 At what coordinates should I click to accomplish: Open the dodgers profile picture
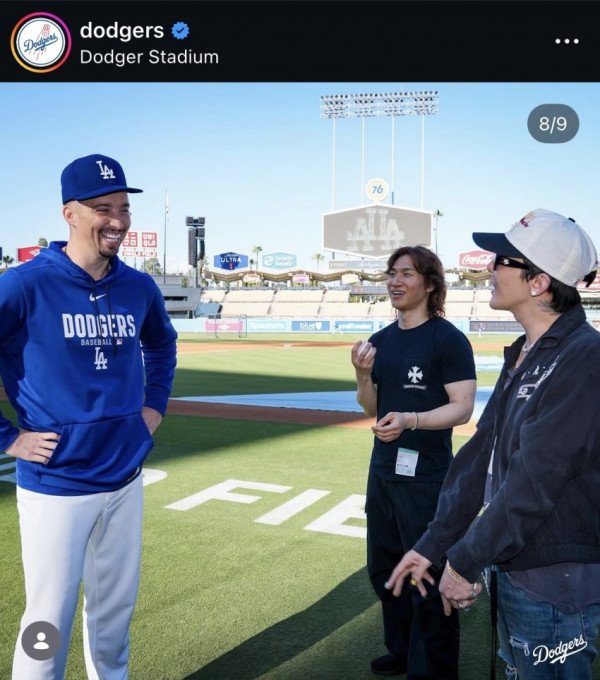(41, 42)
